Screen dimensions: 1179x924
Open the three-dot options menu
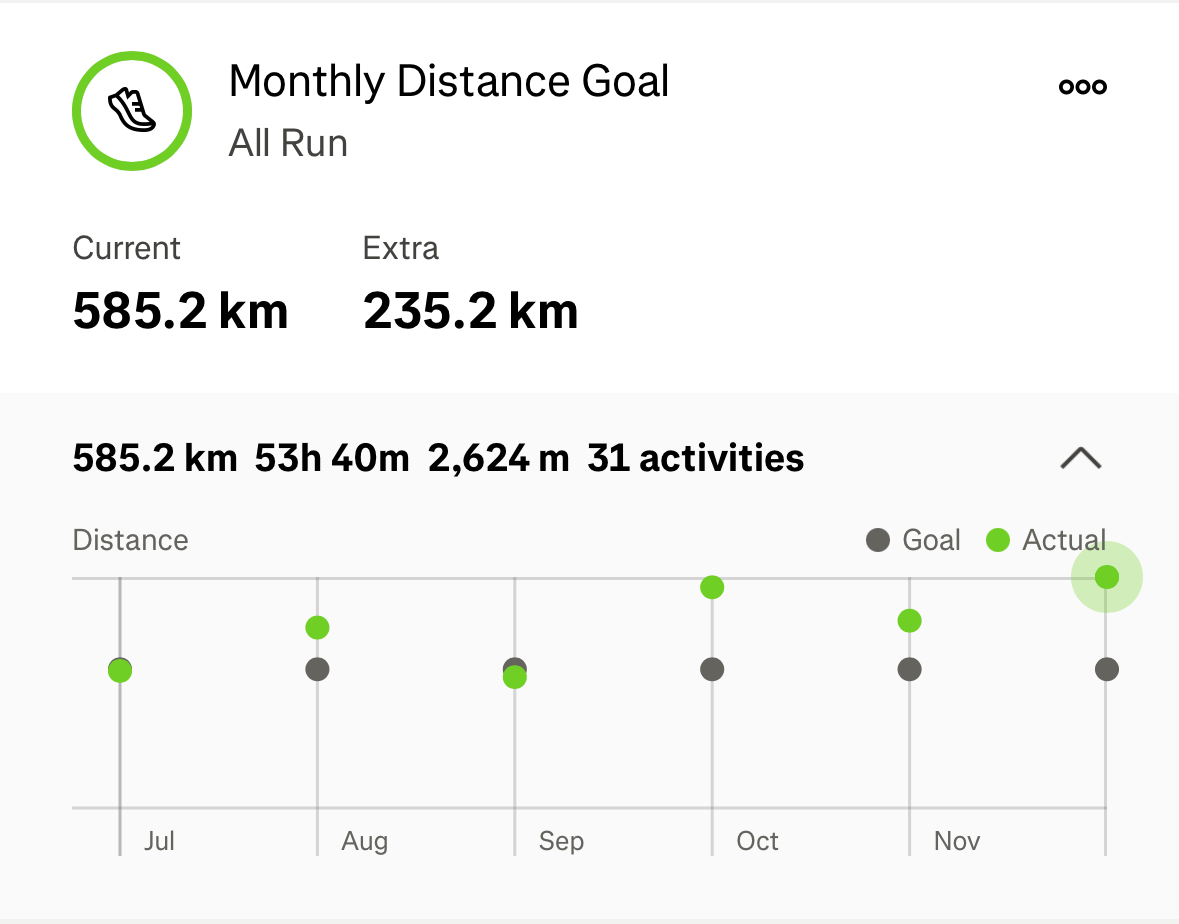1082,87
